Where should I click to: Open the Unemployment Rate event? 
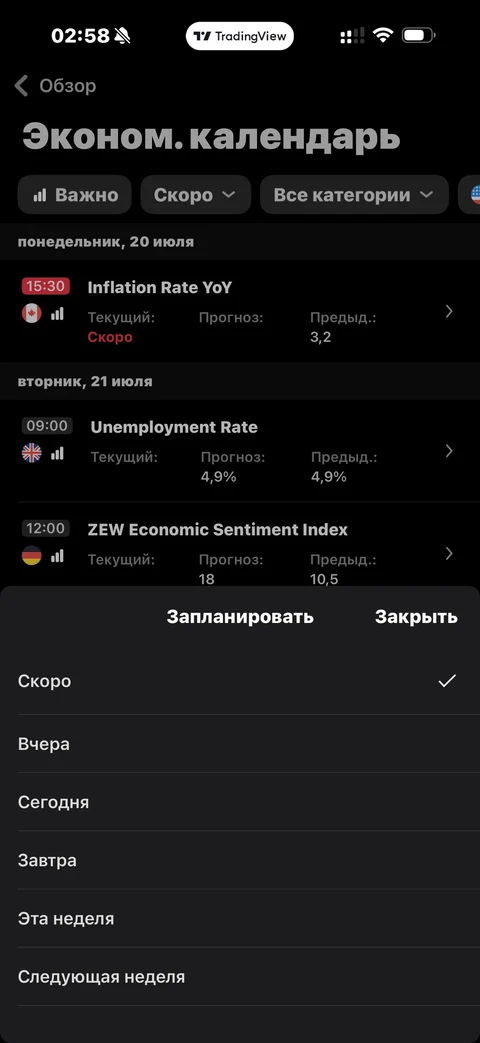[x=240, y=451]
